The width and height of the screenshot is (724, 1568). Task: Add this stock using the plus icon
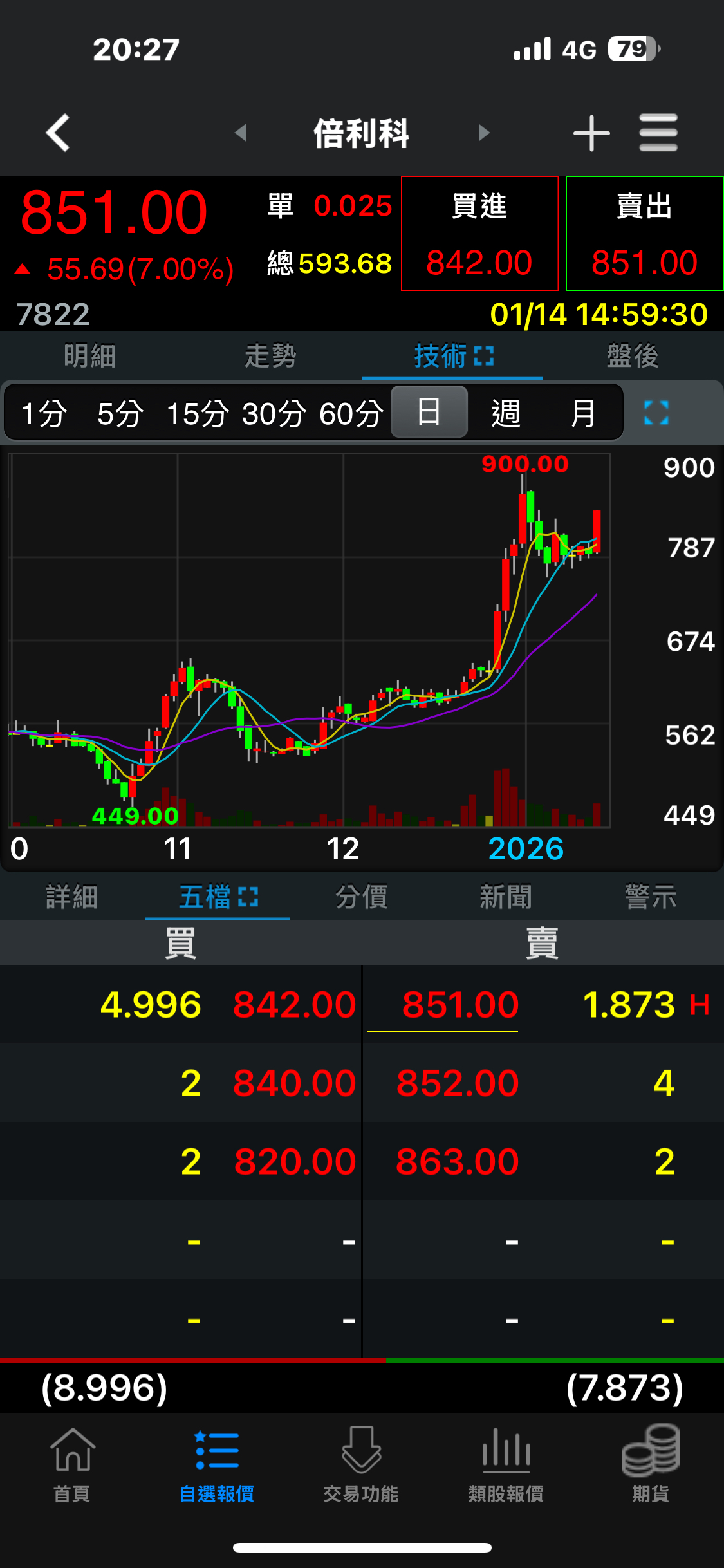pos(591,133)
